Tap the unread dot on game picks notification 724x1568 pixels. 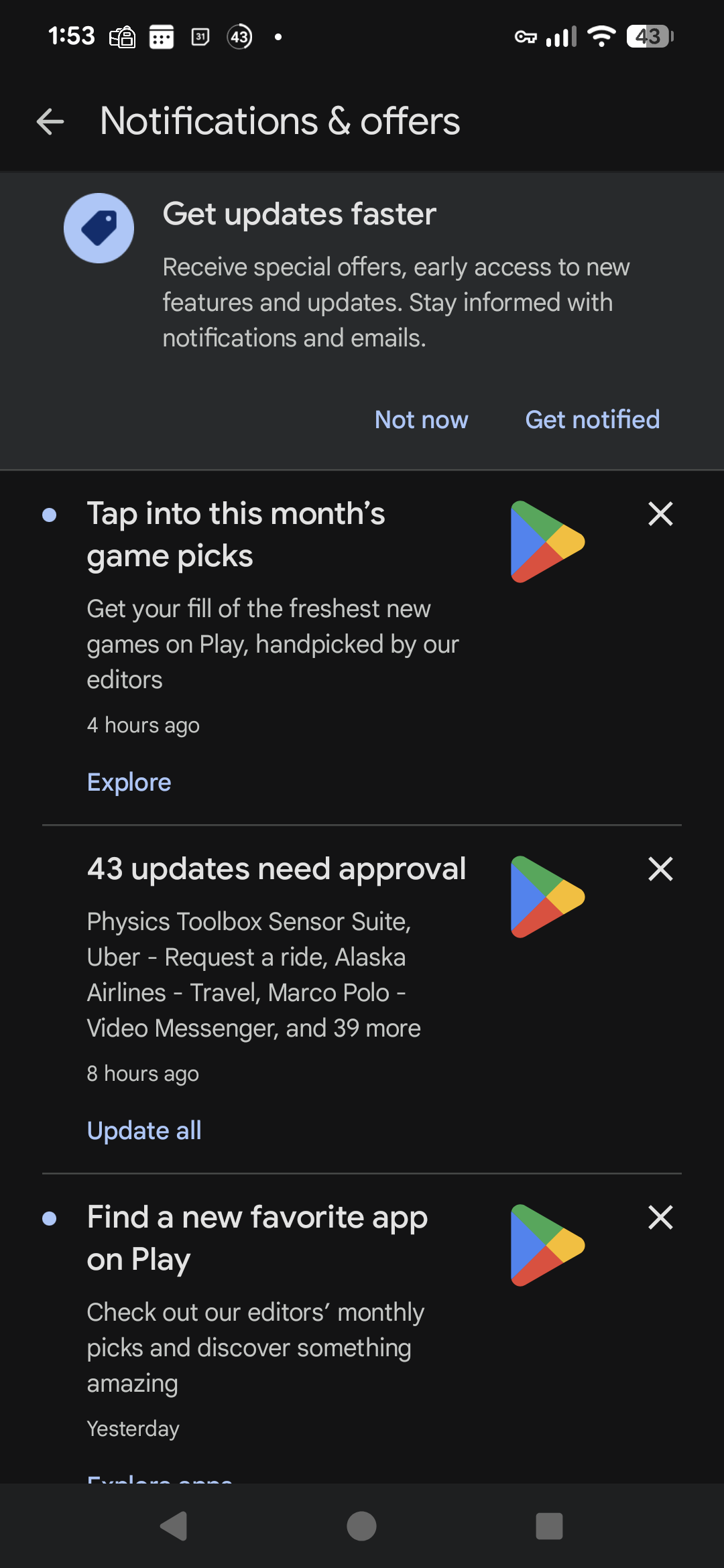[x=49, y=515]
